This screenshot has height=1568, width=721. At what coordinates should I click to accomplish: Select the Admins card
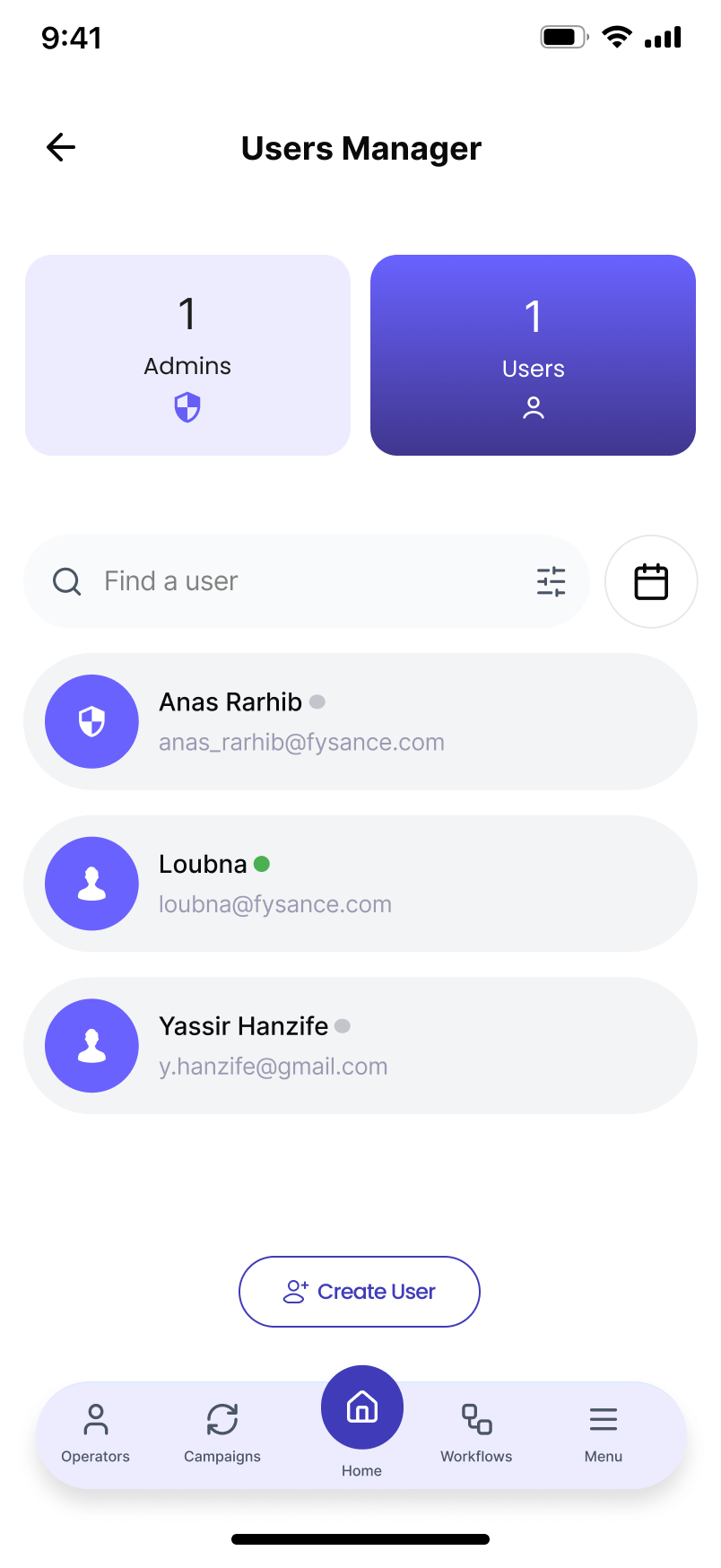[187, 355]
